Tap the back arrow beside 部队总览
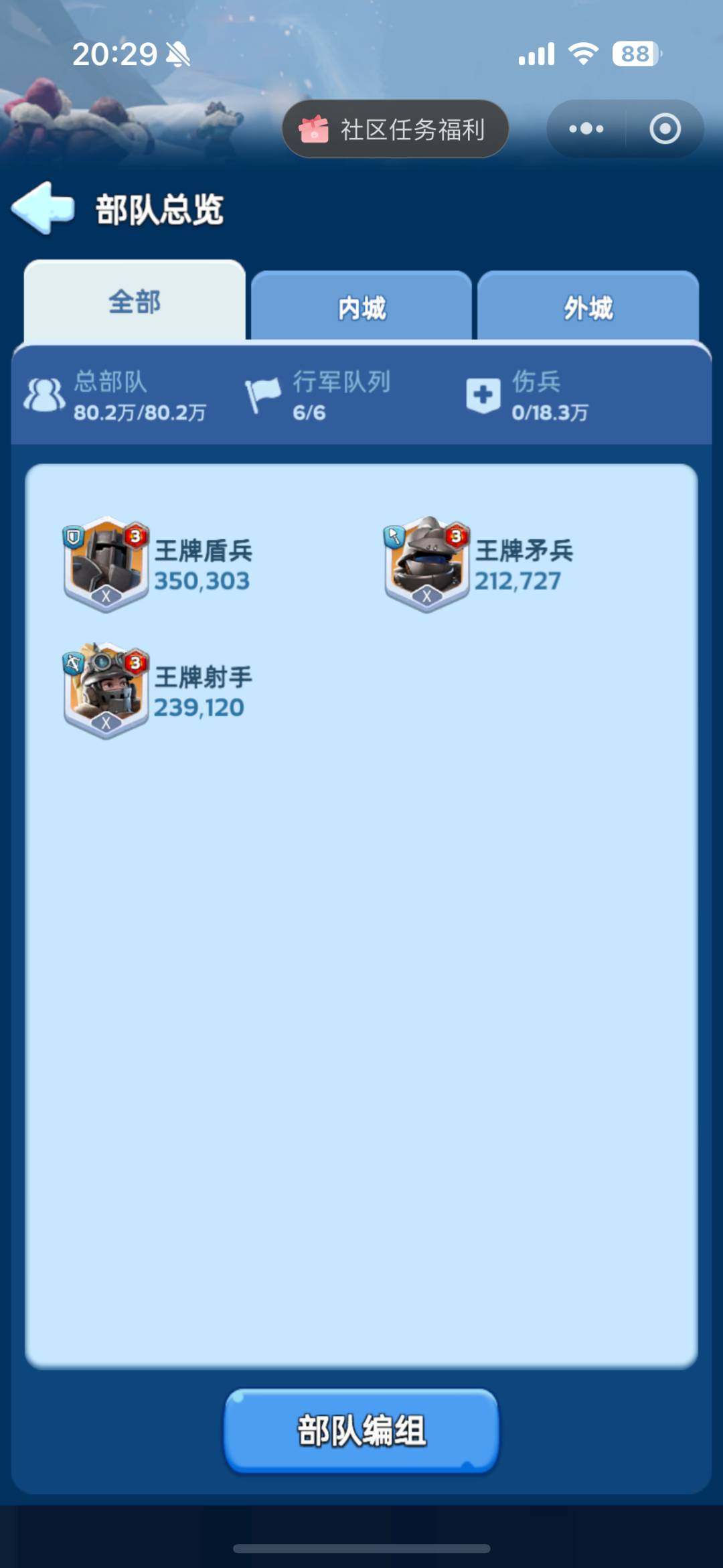This screenshot has height=1568, width=723. (42, 210)
